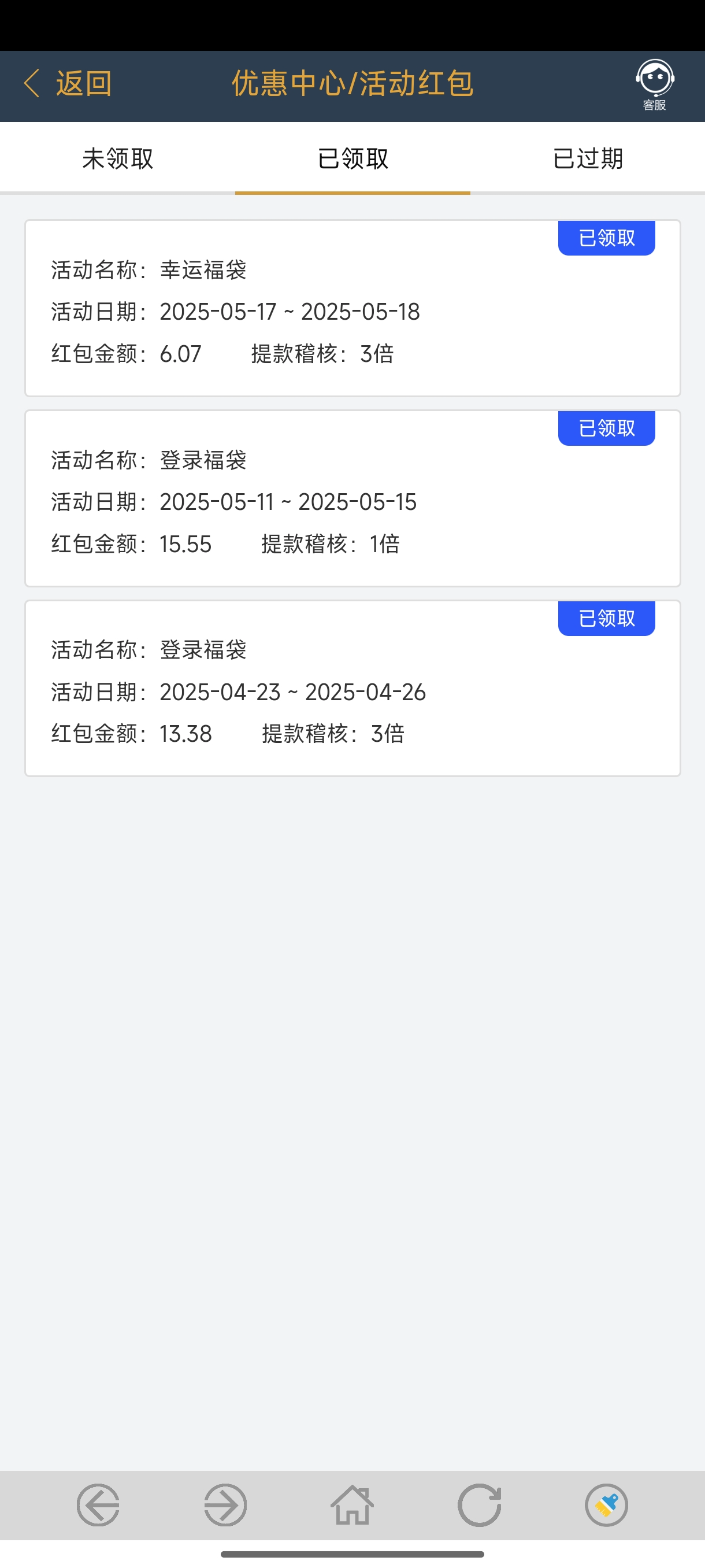Open the 客服 customer service icon
This screenshot has height=1568, width=705.
(x=655, y=84)
